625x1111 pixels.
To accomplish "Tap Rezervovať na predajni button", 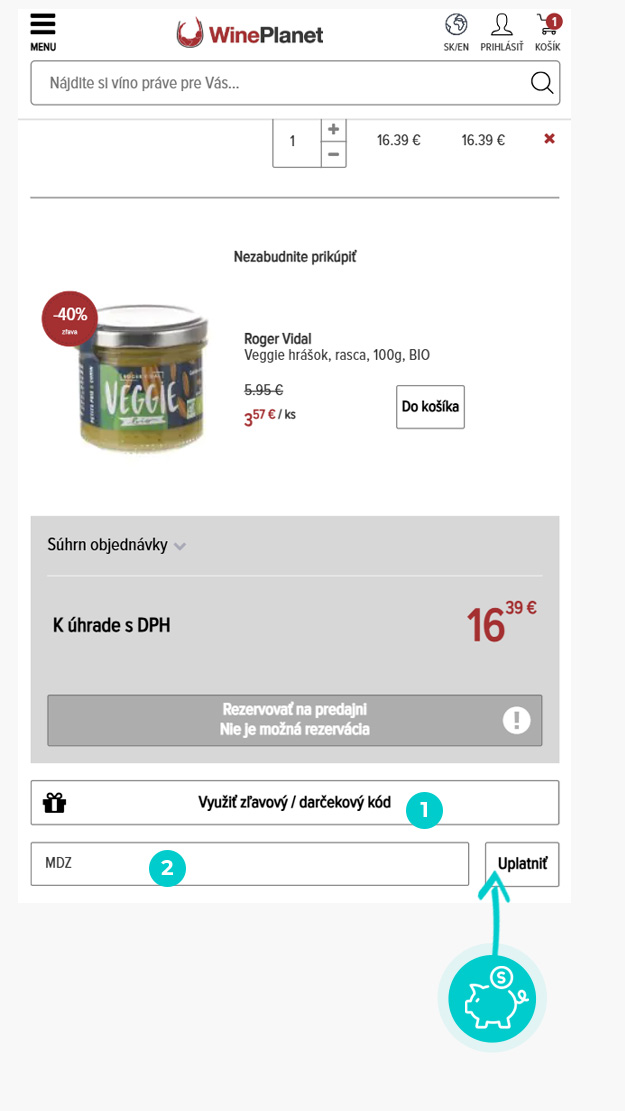I will tap(295, 720).
